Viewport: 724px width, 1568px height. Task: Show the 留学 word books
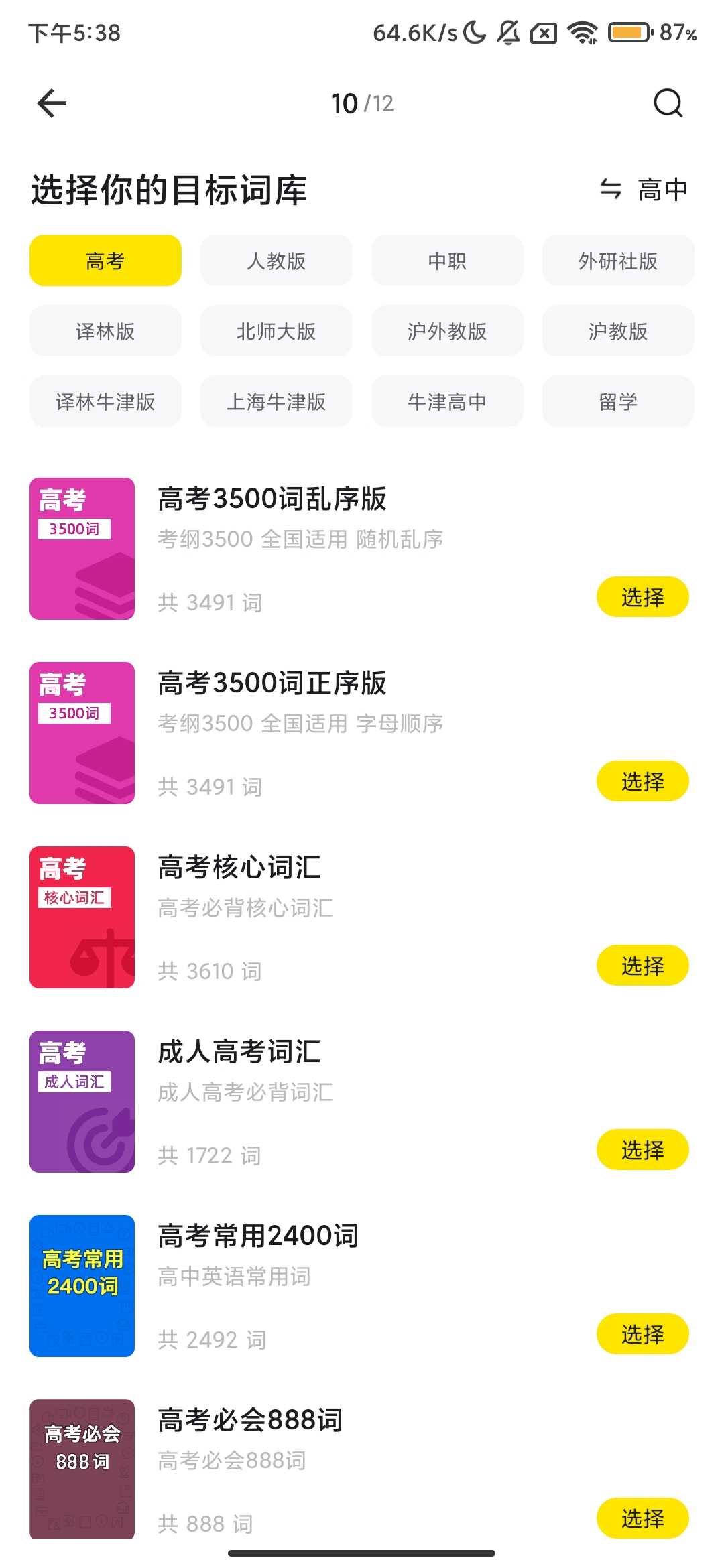[x=618, y=401]
